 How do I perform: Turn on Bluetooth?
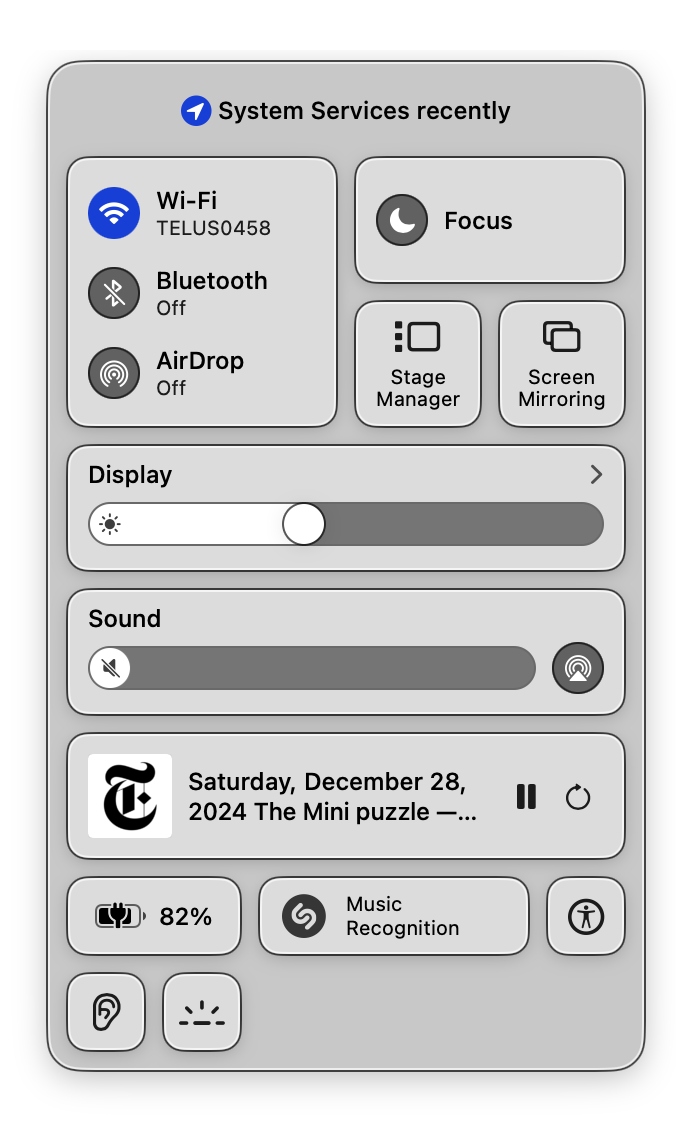pyautogui.click(x=114, y=293)
